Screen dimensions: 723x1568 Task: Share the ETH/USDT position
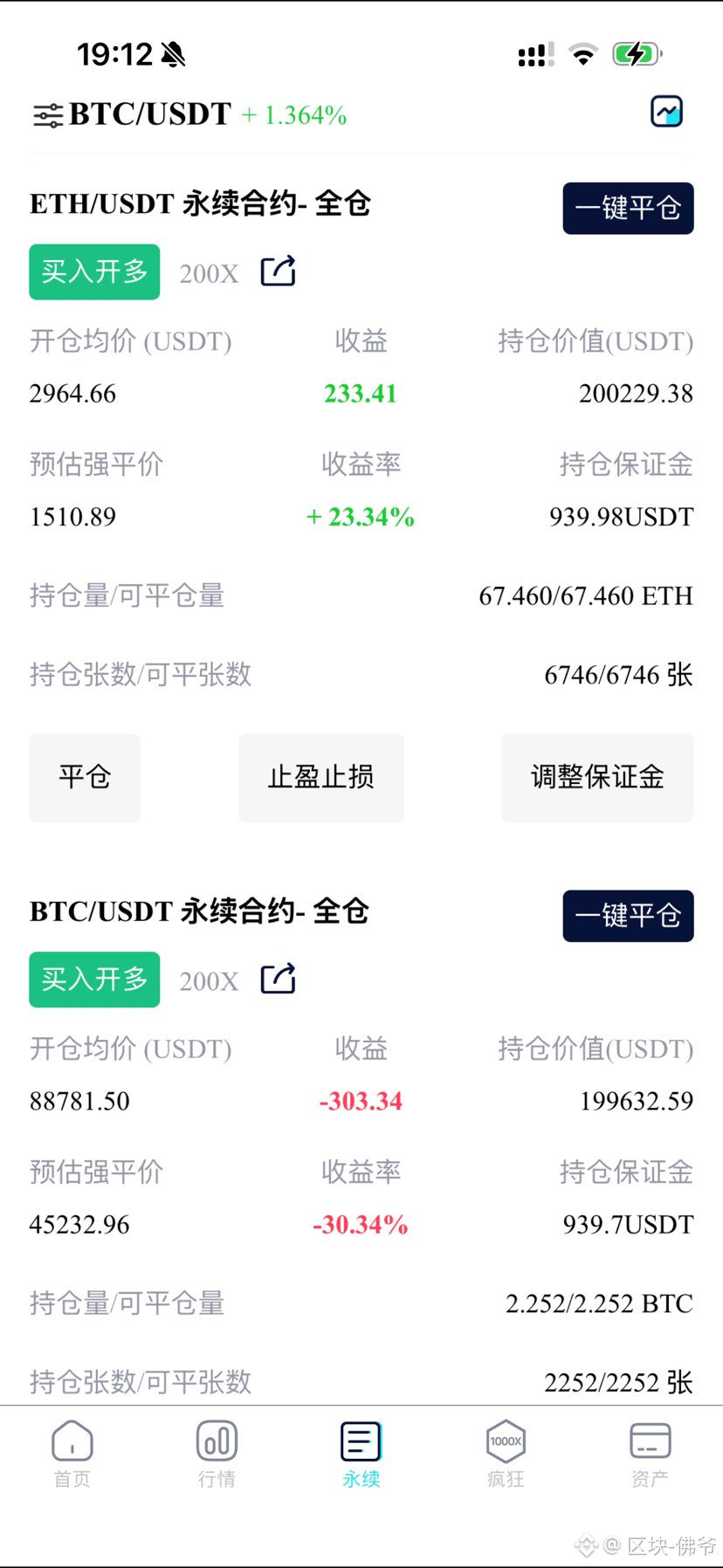coord(279,272)
